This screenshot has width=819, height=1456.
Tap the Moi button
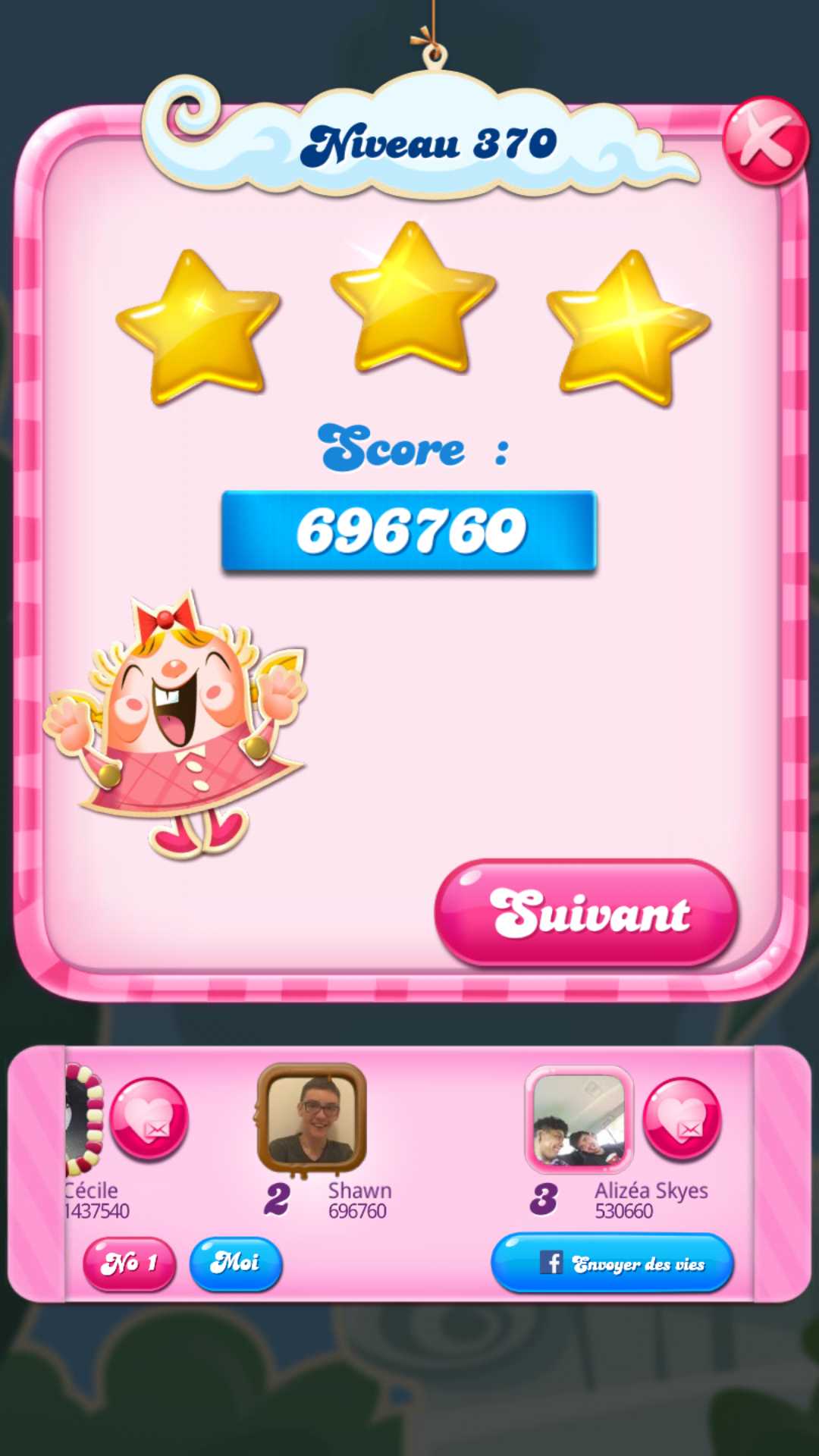tap(235, 1263)
